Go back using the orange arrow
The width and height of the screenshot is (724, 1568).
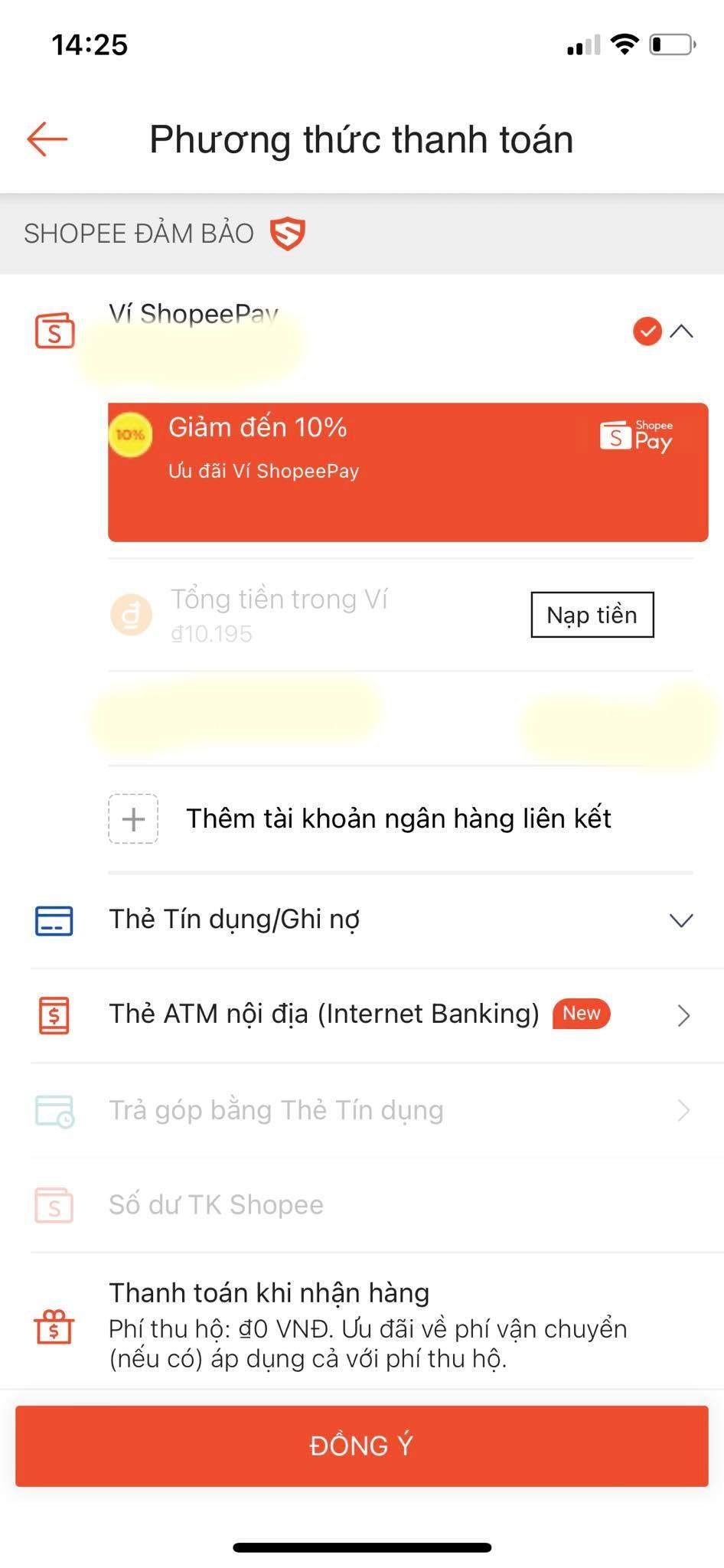pos(47,139)
